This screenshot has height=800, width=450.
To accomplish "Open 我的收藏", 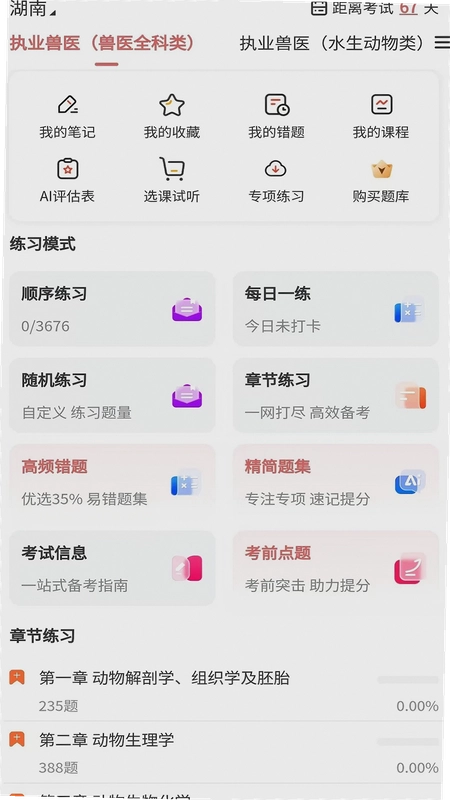I will tap(171, 117).
